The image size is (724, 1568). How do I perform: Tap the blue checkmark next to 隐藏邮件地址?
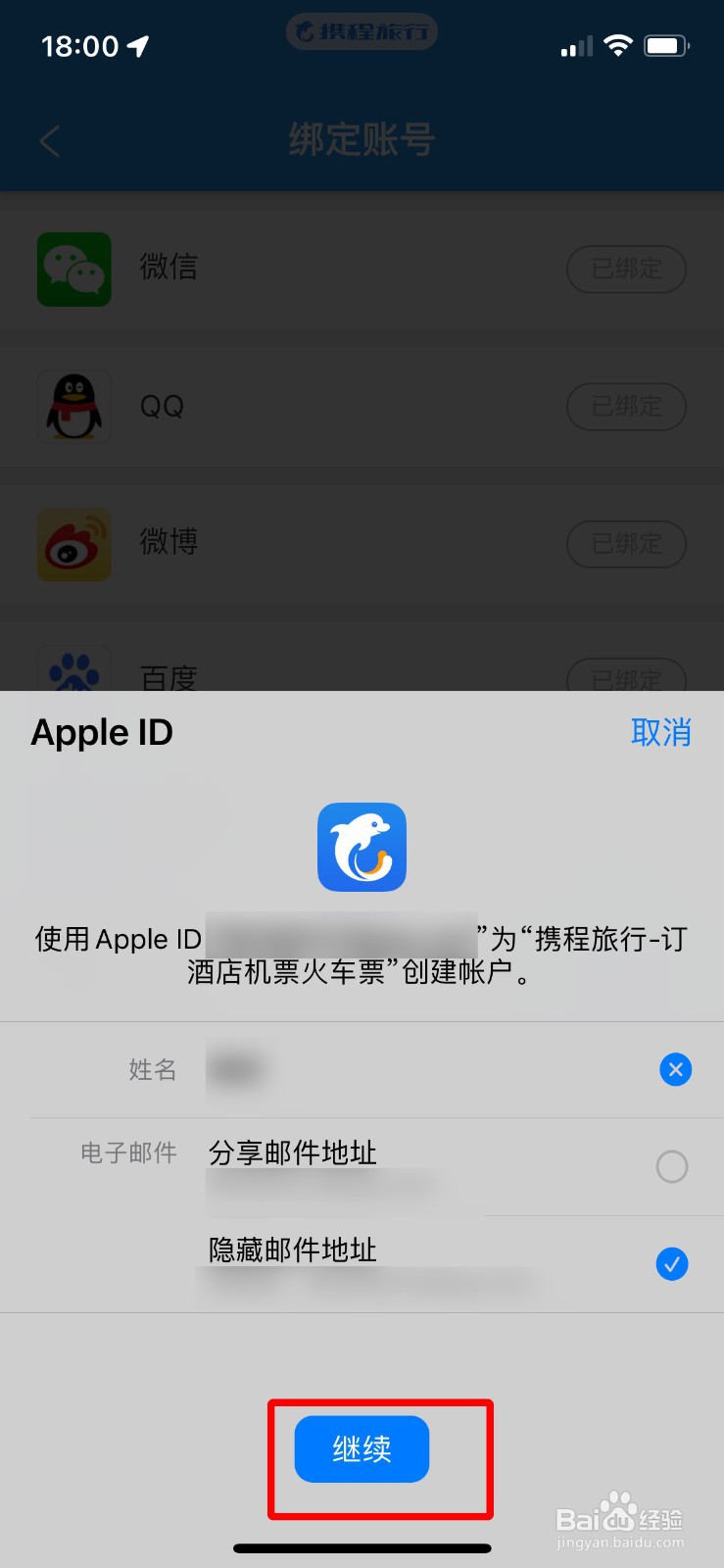[x=672, y=1265]
